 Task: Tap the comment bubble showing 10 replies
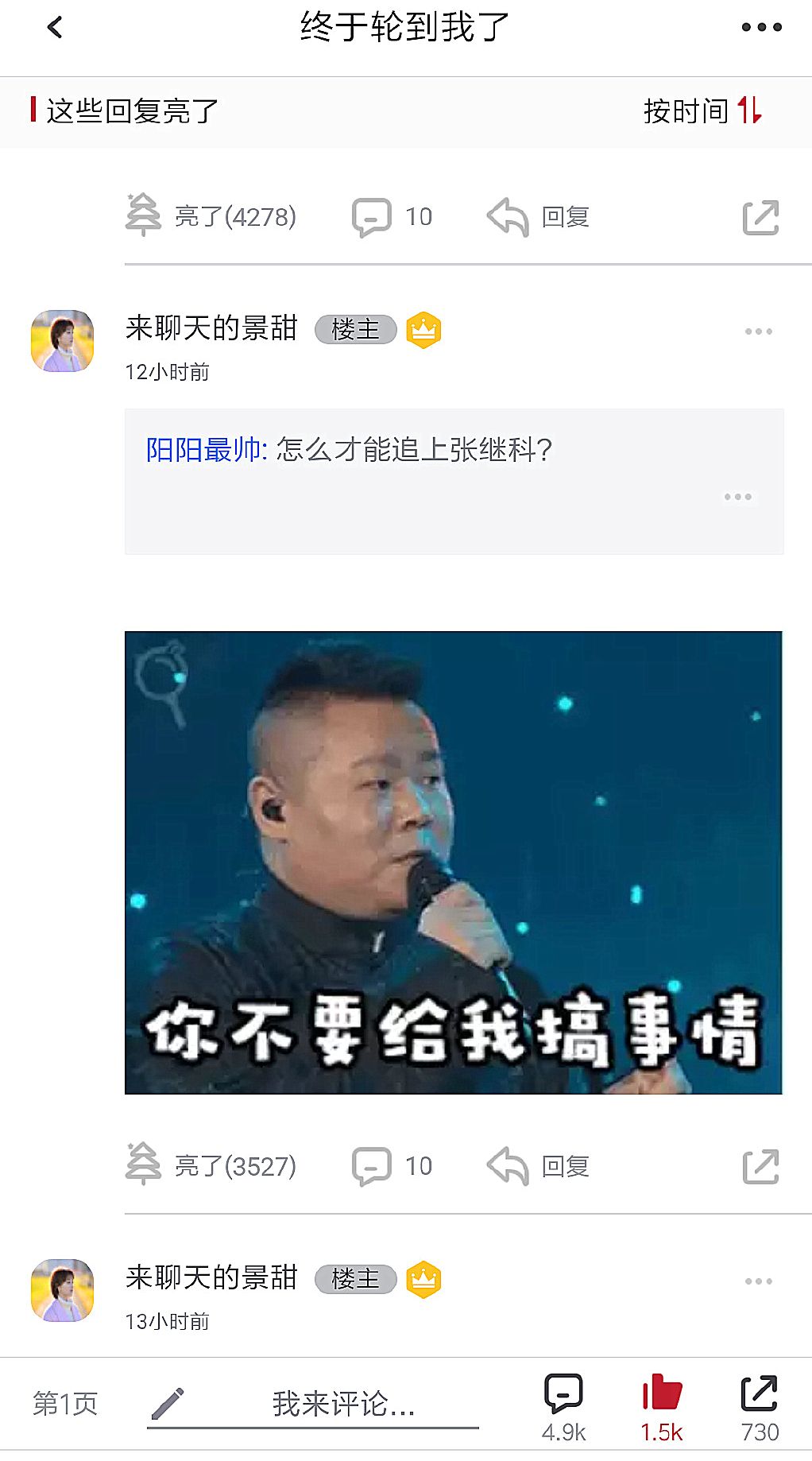pos(372,216)
